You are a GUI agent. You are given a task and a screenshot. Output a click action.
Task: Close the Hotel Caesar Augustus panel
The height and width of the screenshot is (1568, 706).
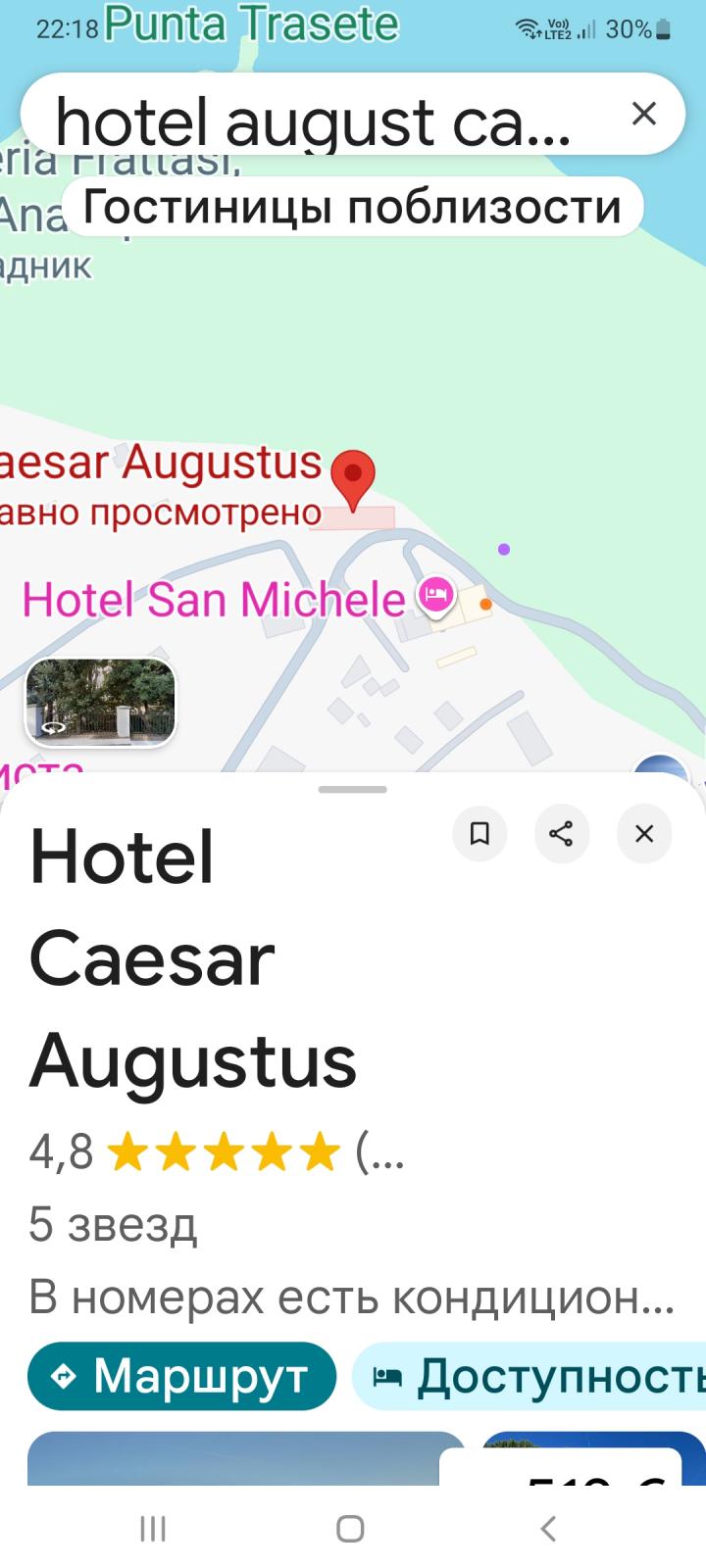tap(643, 834)
